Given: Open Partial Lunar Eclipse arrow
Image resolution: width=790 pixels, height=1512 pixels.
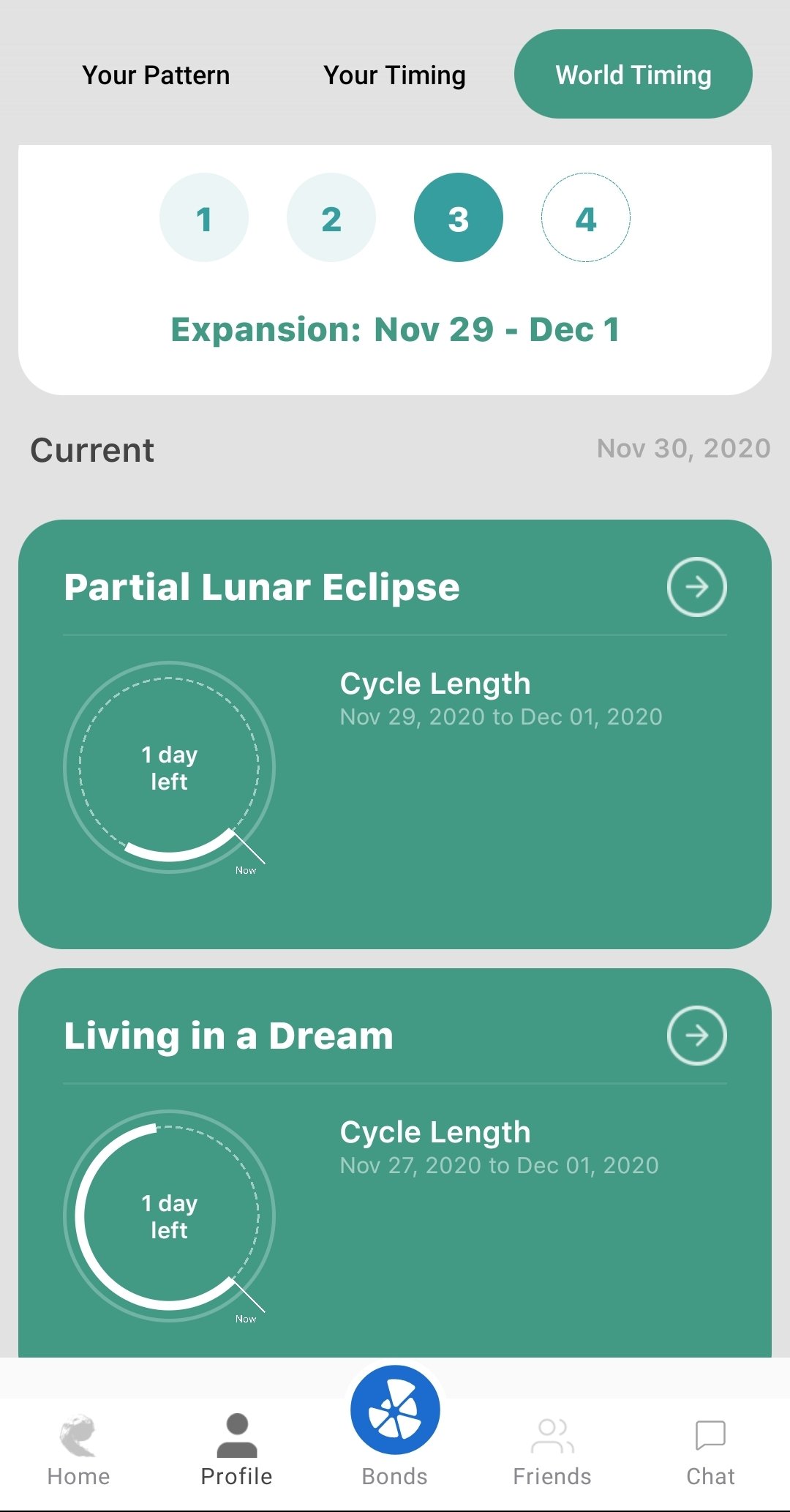Looking at the screenshot, I should [696, 587].
